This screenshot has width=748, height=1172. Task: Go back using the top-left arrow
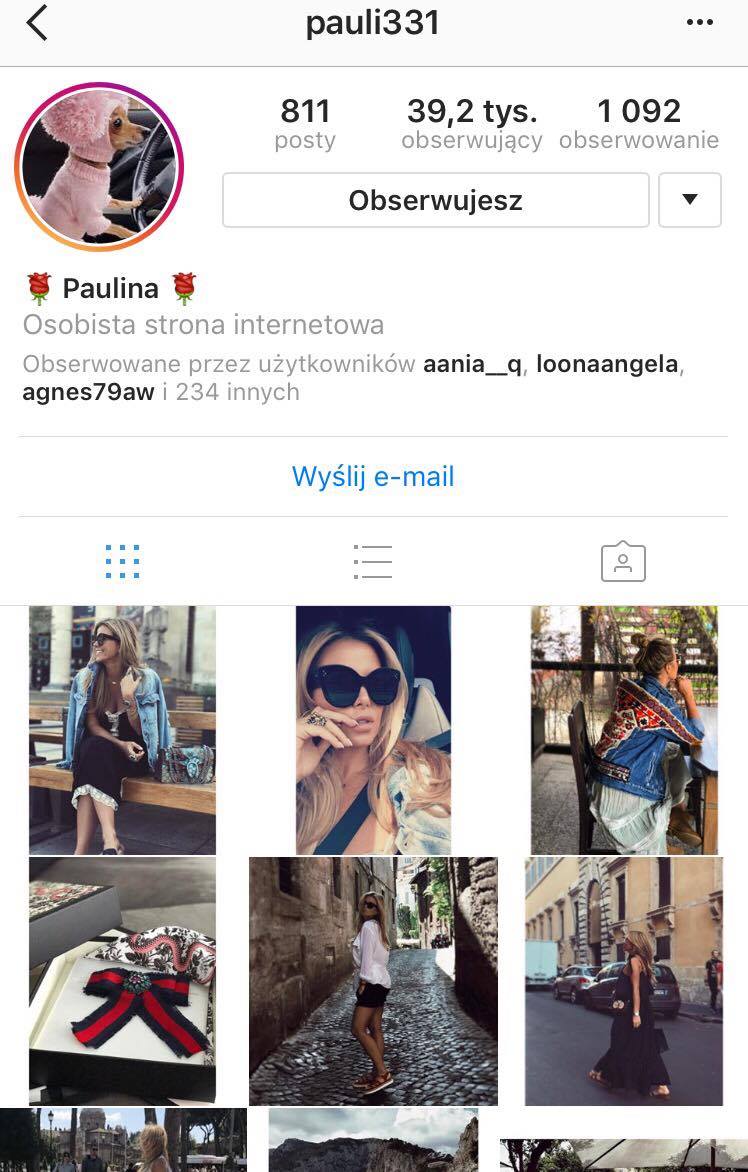pos(37,23)
